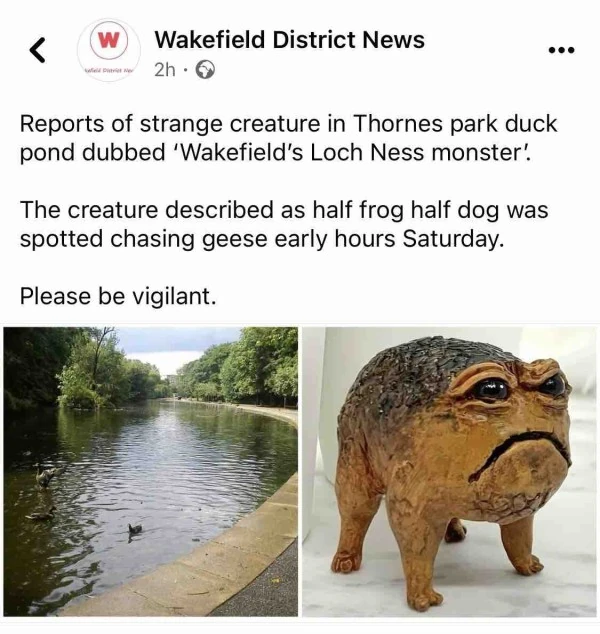Viewport: 600px width, 634px height.
Task: Open the duck pond photo
Action: click(x=151, y=471)
